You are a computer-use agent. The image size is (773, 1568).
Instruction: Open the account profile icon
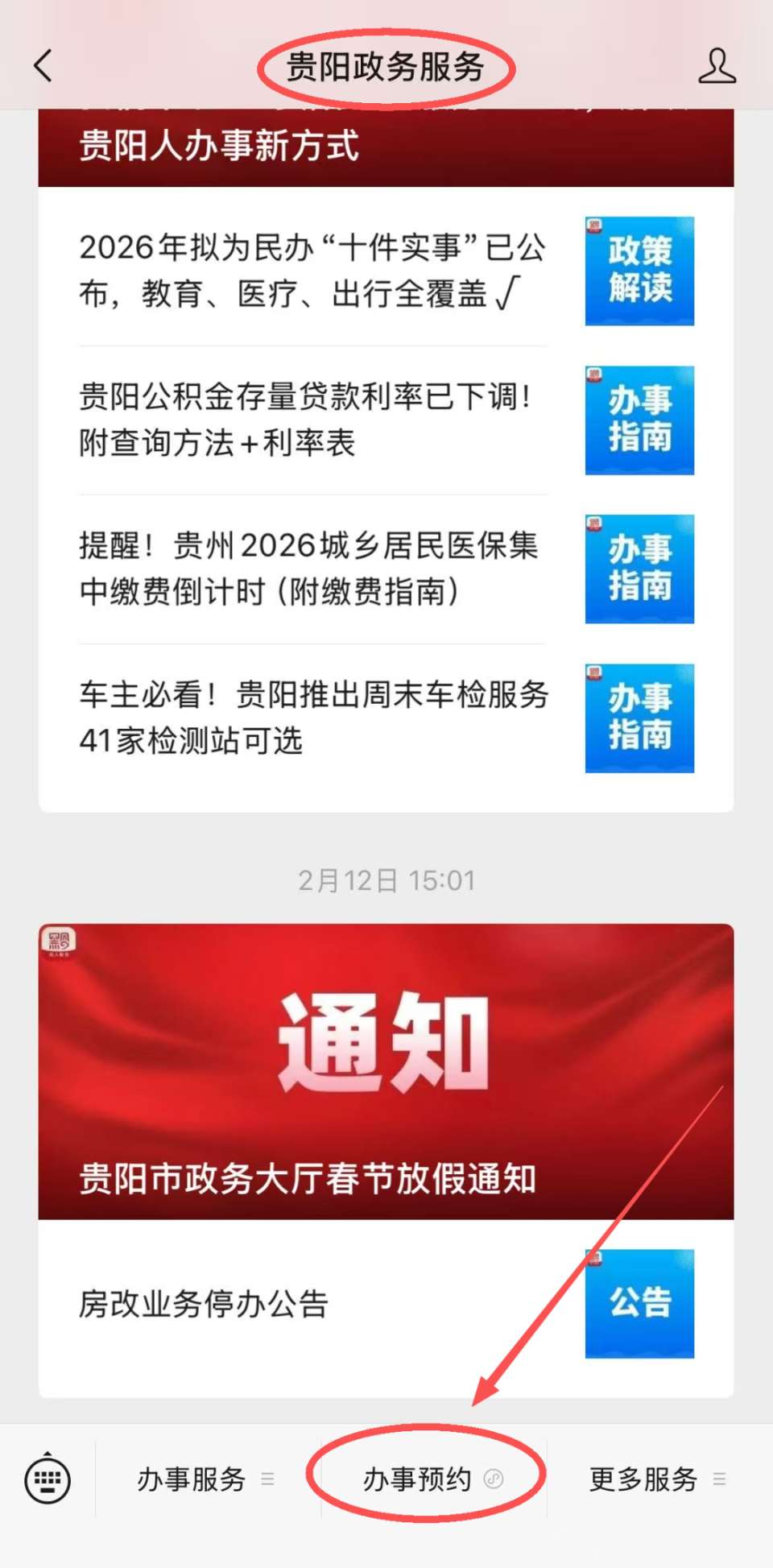pyautogui.click(x=717, y=66)
